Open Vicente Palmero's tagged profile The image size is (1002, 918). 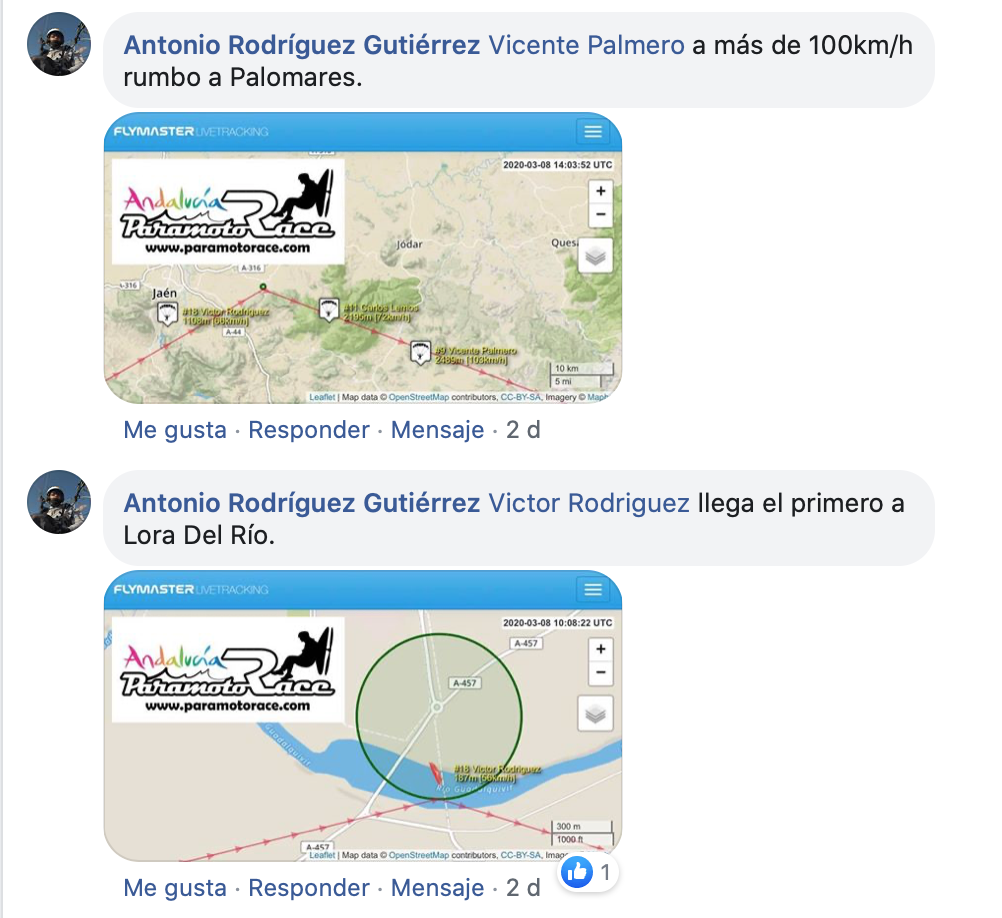point(586,45)
